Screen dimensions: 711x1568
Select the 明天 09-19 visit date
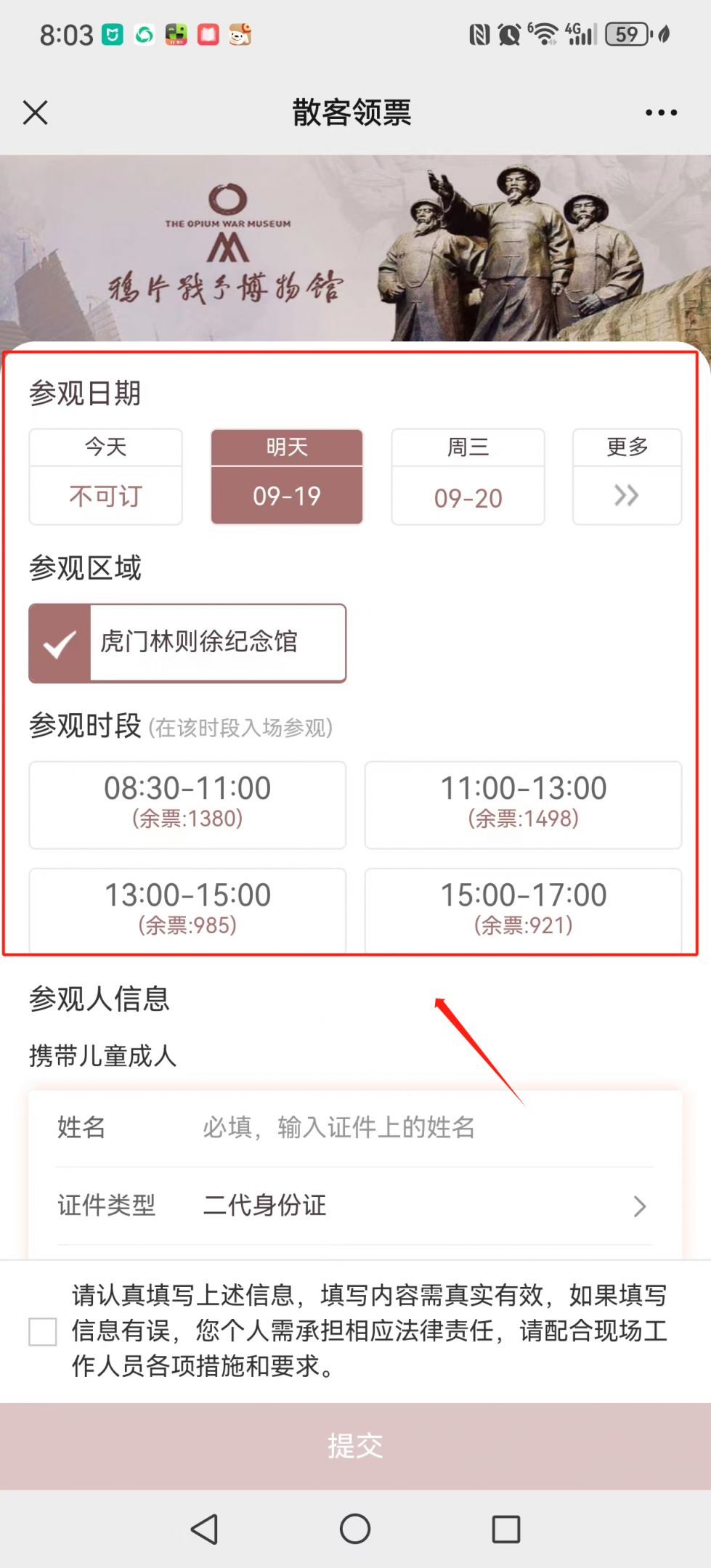point(287,476)
